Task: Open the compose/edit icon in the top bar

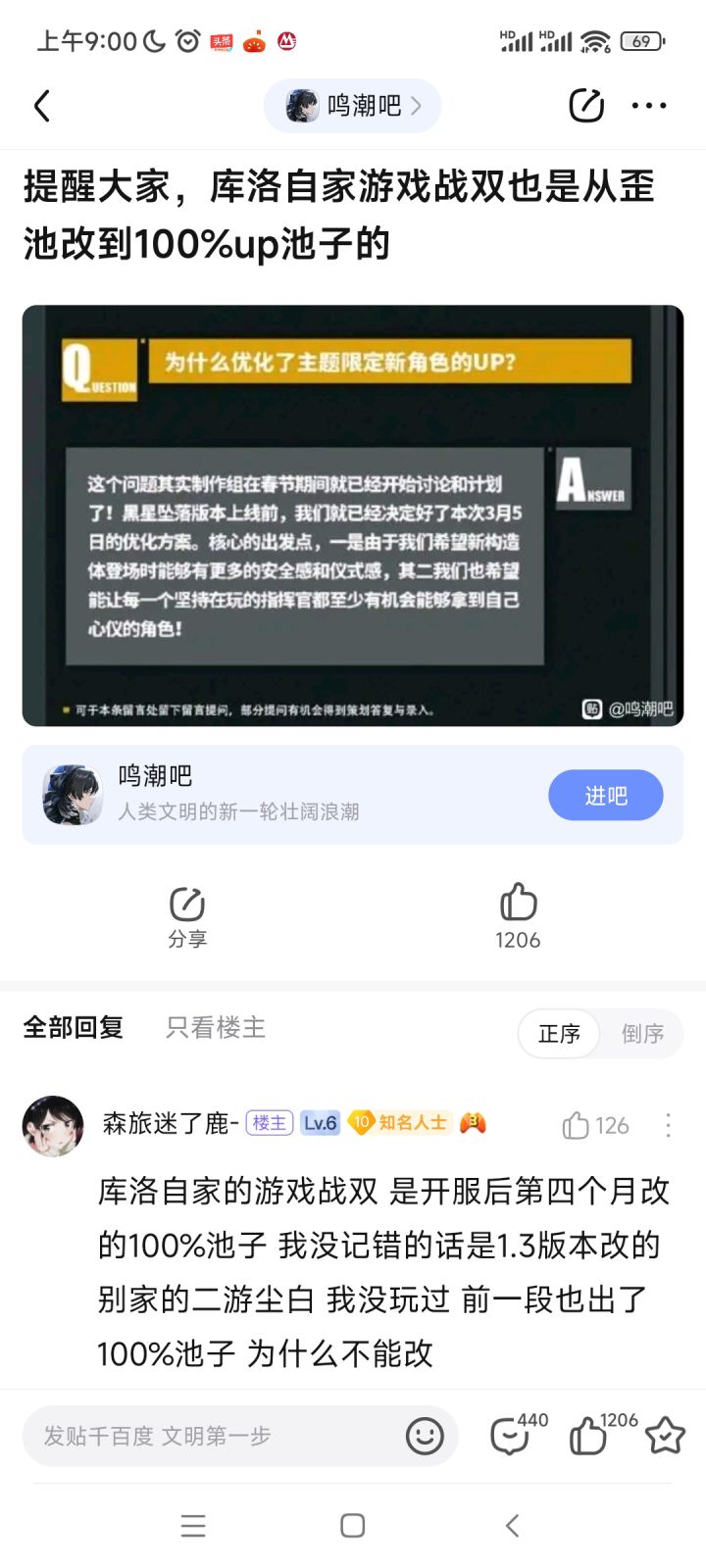Action: pos(585,106)
